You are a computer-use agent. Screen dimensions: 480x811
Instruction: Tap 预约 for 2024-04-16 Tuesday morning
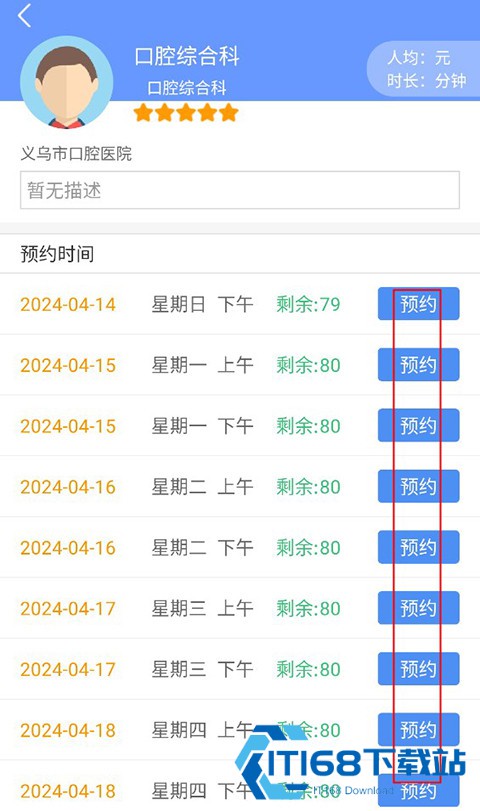pos(418,486)
